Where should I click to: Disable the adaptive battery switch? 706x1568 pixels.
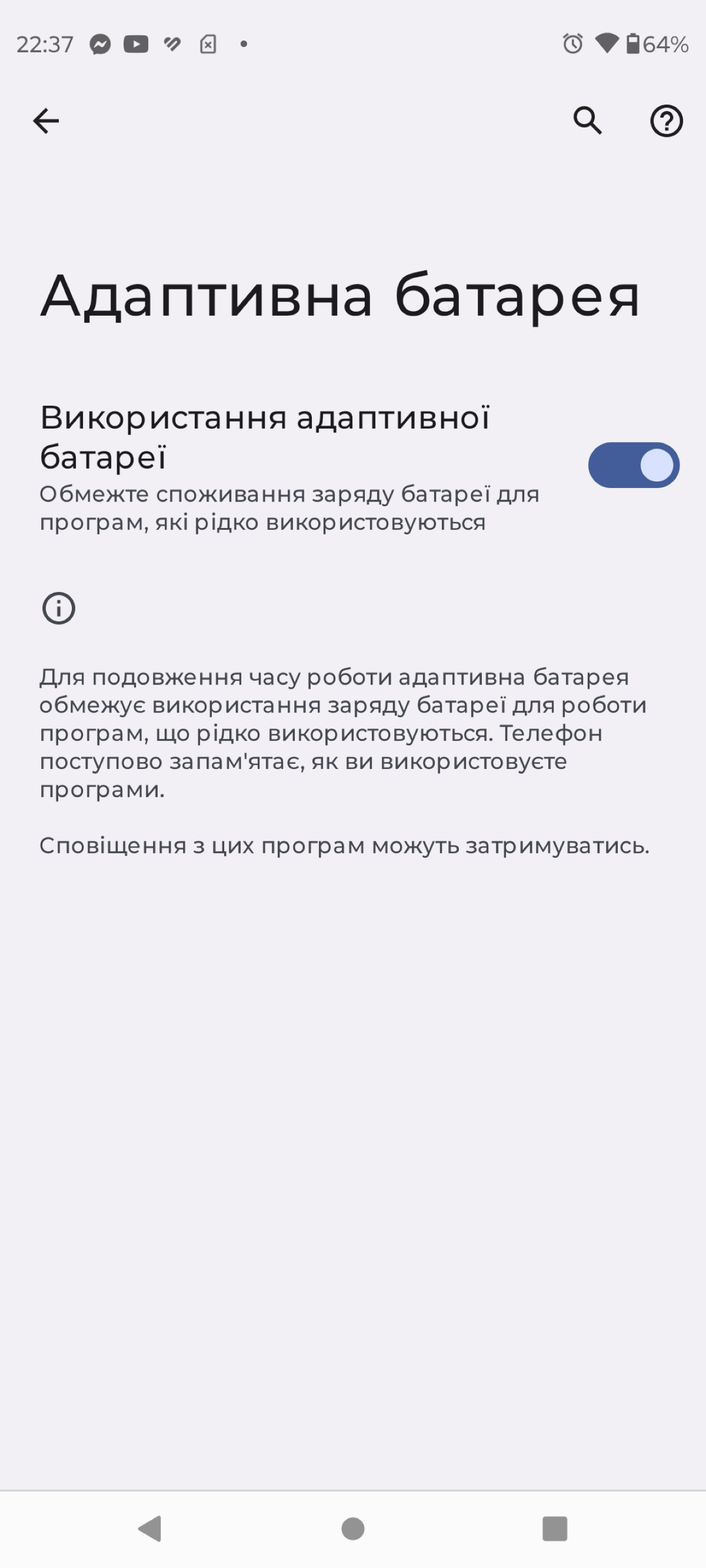coord(634,465)
